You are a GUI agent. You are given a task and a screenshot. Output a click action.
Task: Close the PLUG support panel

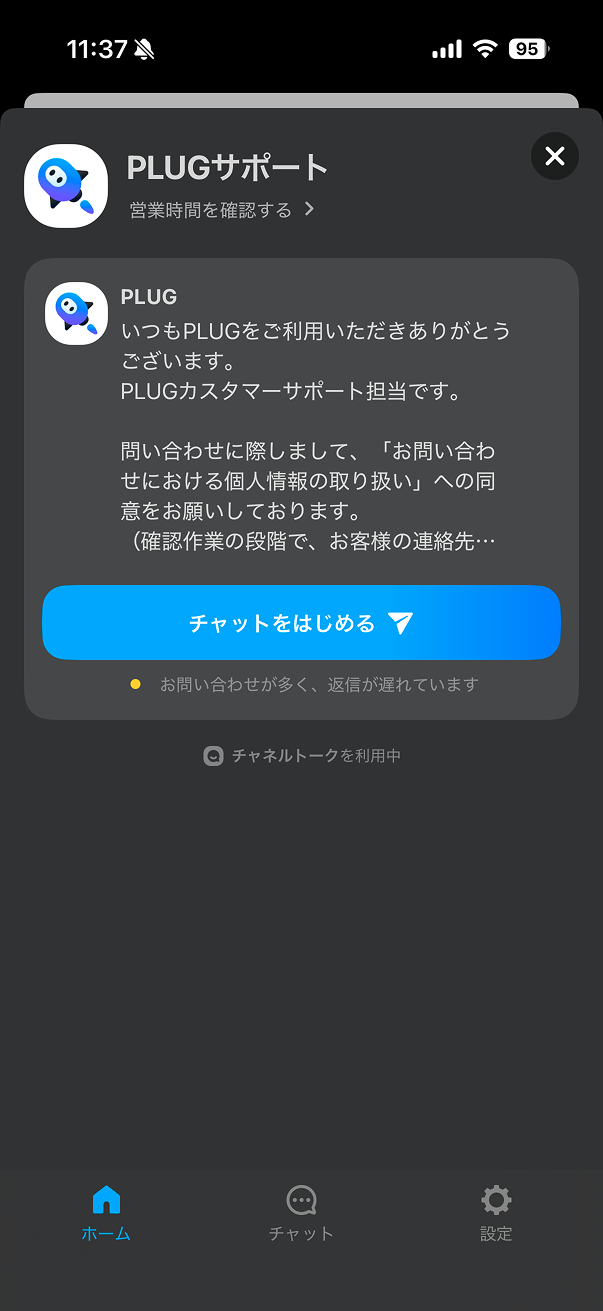[554, 156]
